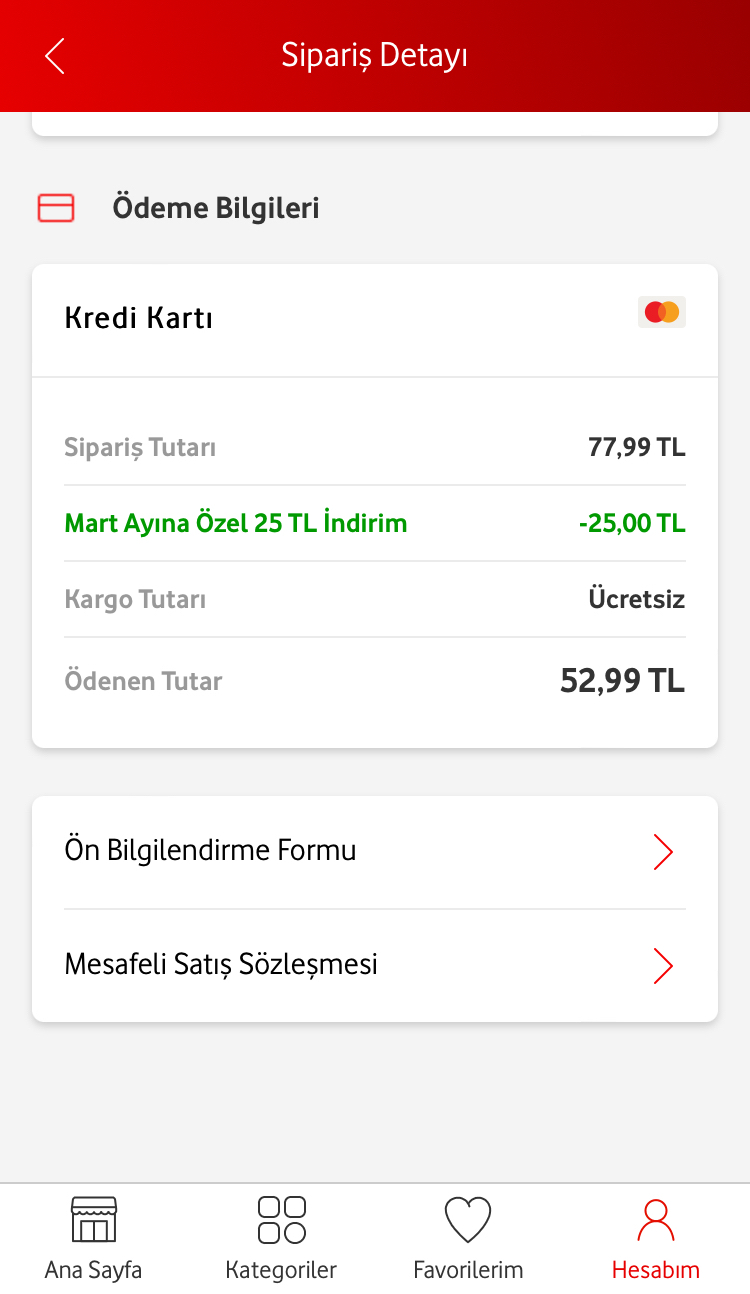Switch to the Ana Sayfa tab
The image size is (750, 1294).
click(x=94, y=1238)
